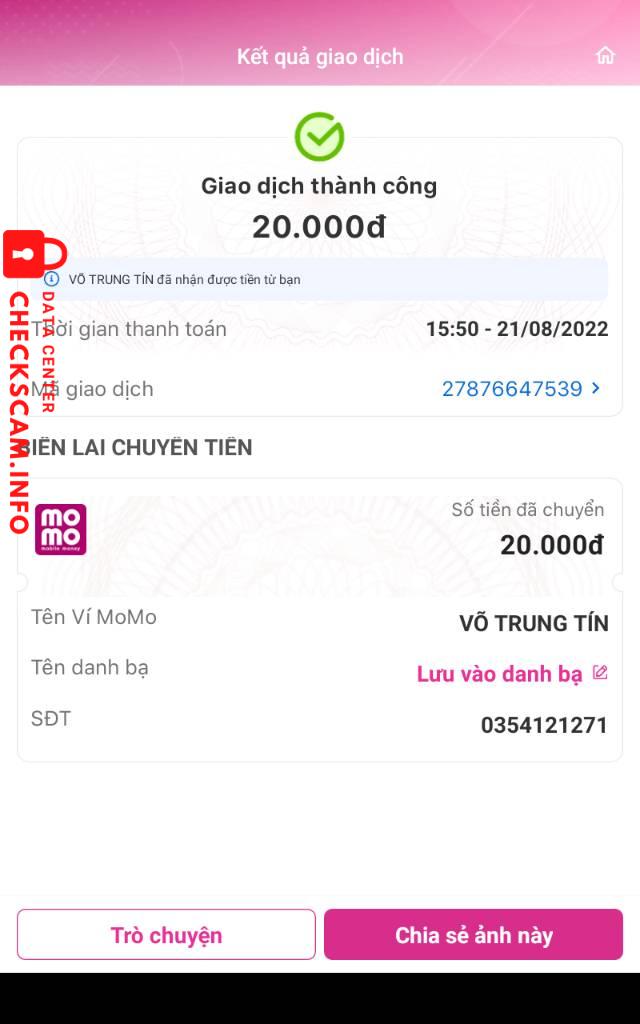Tap Lưu vào danh bạ to save contact
The width and height of the screenshot is (640, 1024).
point(512,674)
